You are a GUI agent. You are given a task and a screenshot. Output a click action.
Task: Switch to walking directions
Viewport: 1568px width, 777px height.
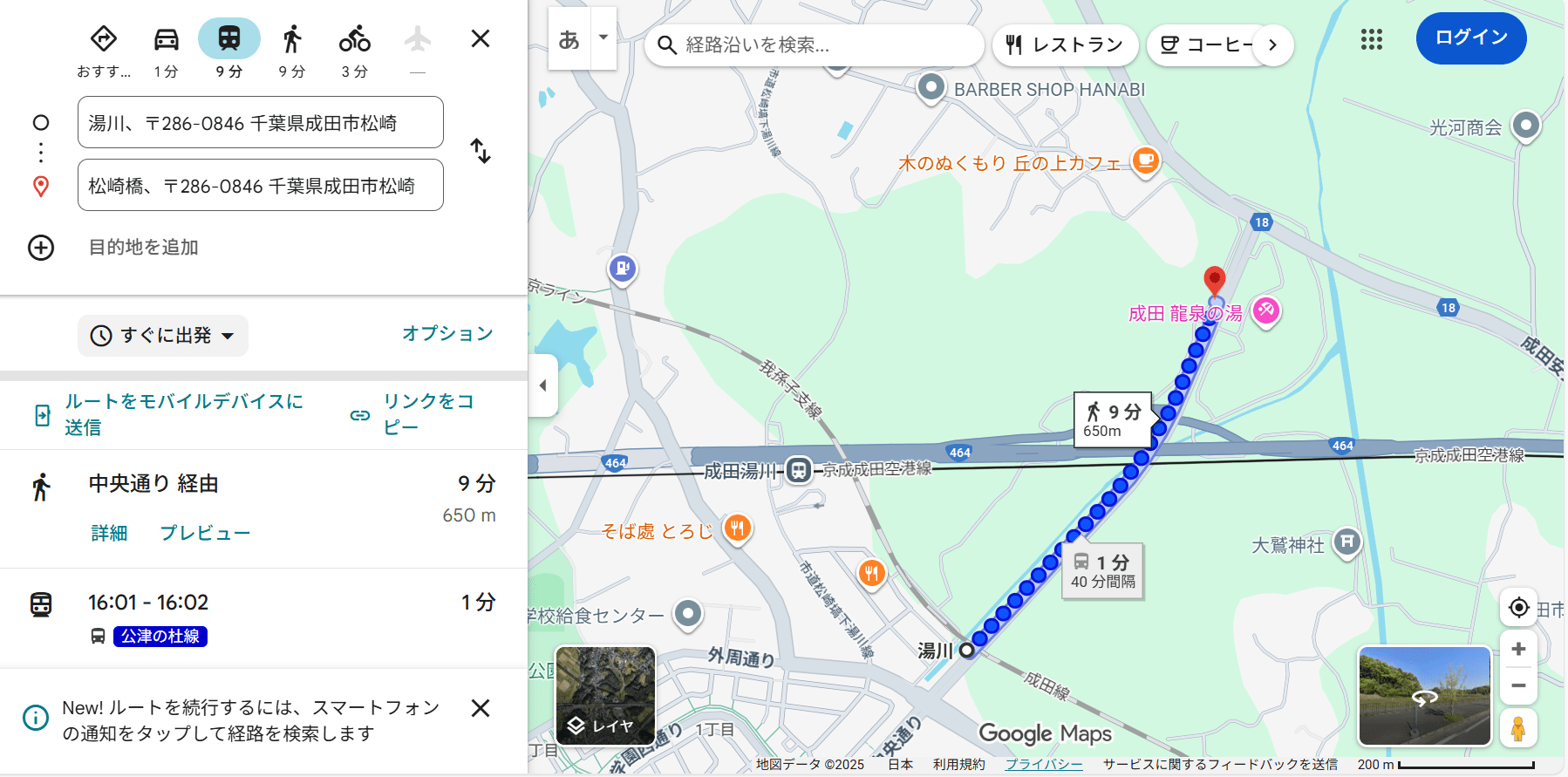point(291,40)
